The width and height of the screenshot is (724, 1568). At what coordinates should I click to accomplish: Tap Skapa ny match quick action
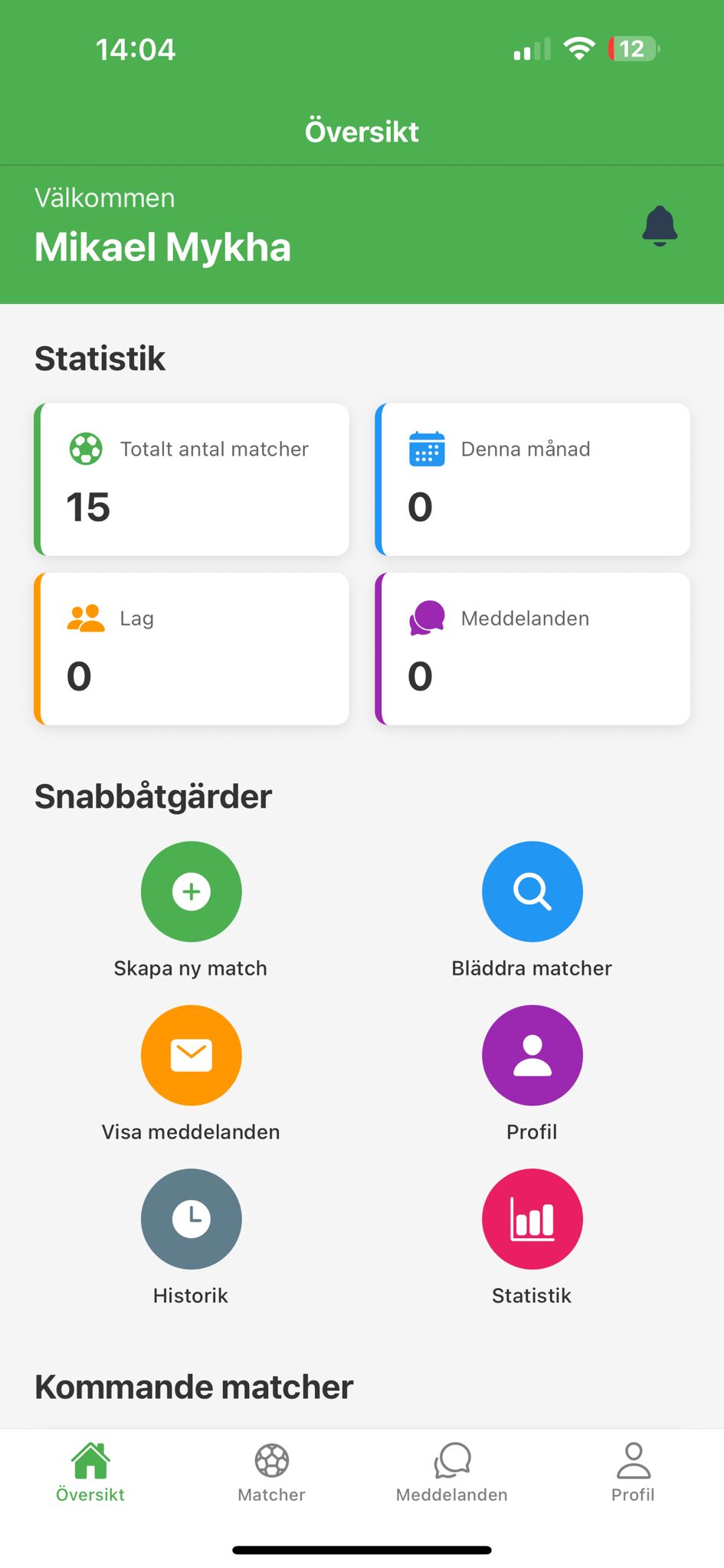191,892
